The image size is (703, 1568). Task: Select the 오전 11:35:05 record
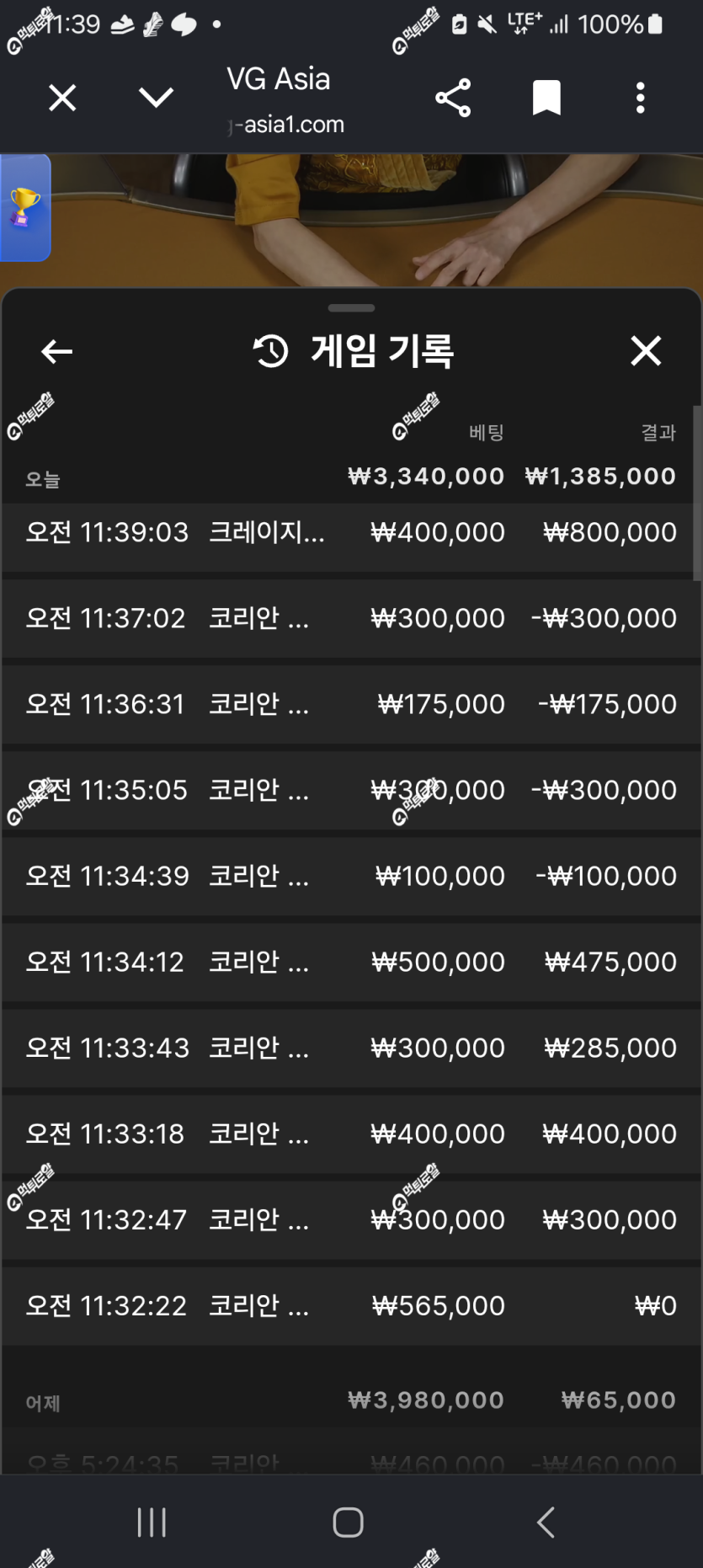pos(351,790)
